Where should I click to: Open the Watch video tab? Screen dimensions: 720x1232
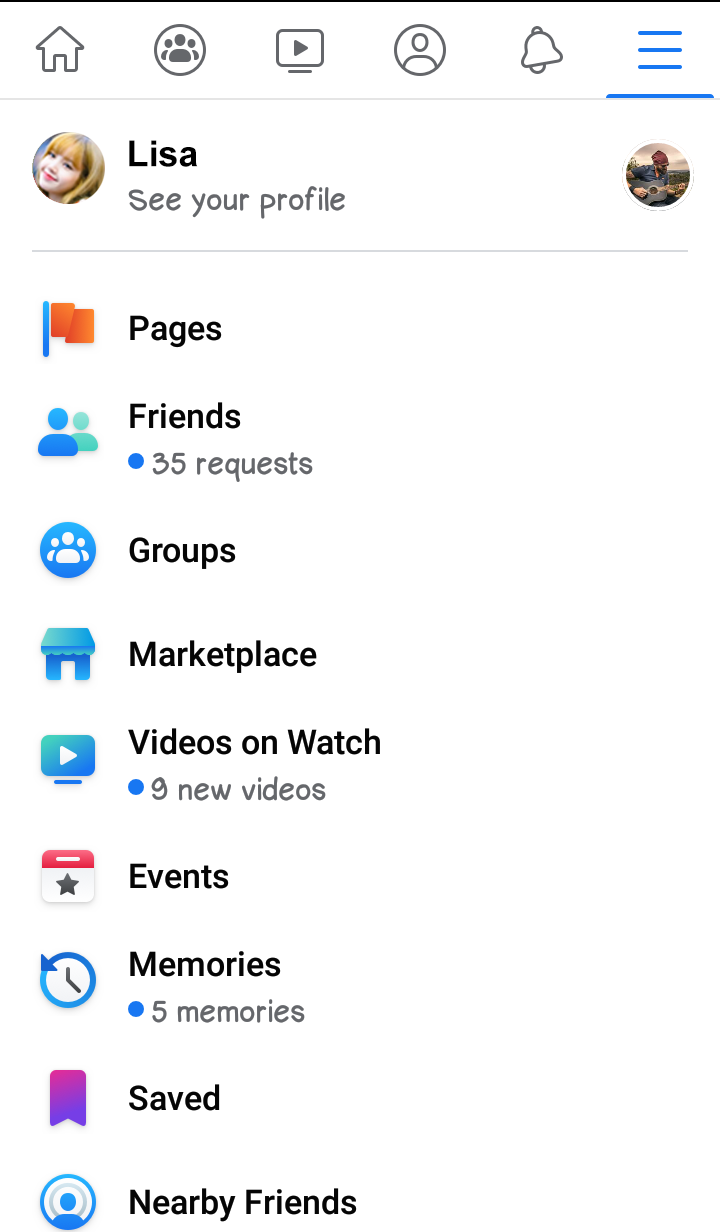click(x=300, y=50)
